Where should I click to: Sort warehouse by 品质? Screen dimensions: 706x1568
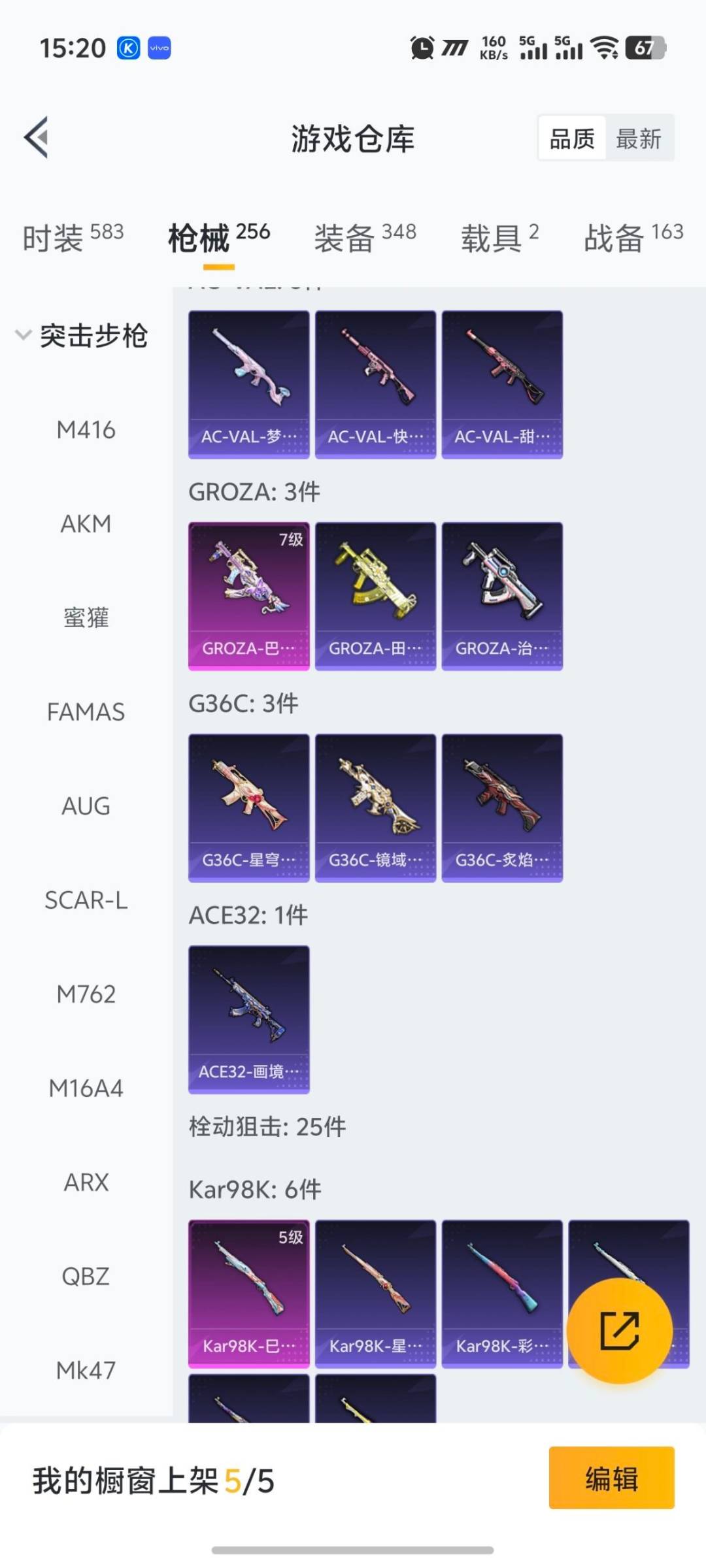coord(572,139)
